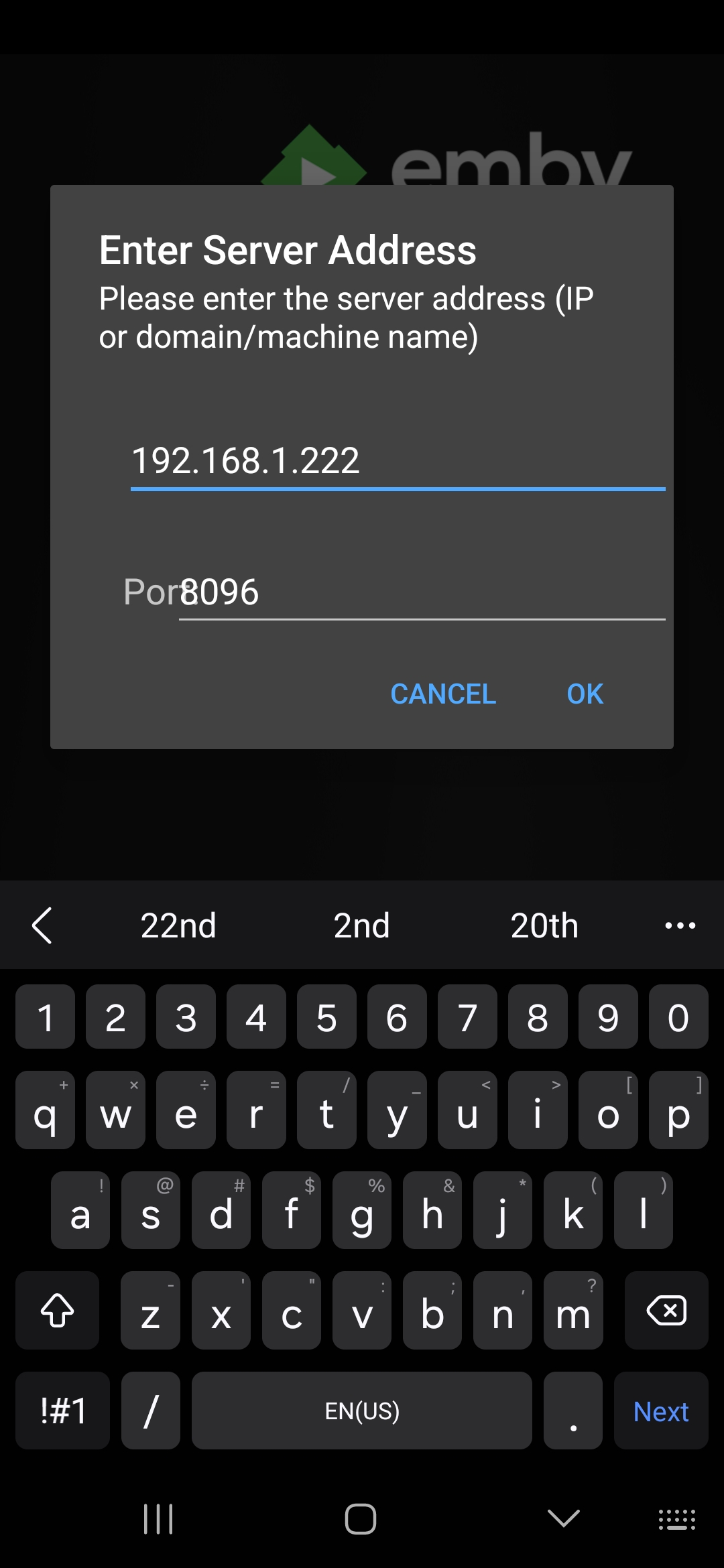Tap the backspace key on the keyboard

[x=667, y=1311]
